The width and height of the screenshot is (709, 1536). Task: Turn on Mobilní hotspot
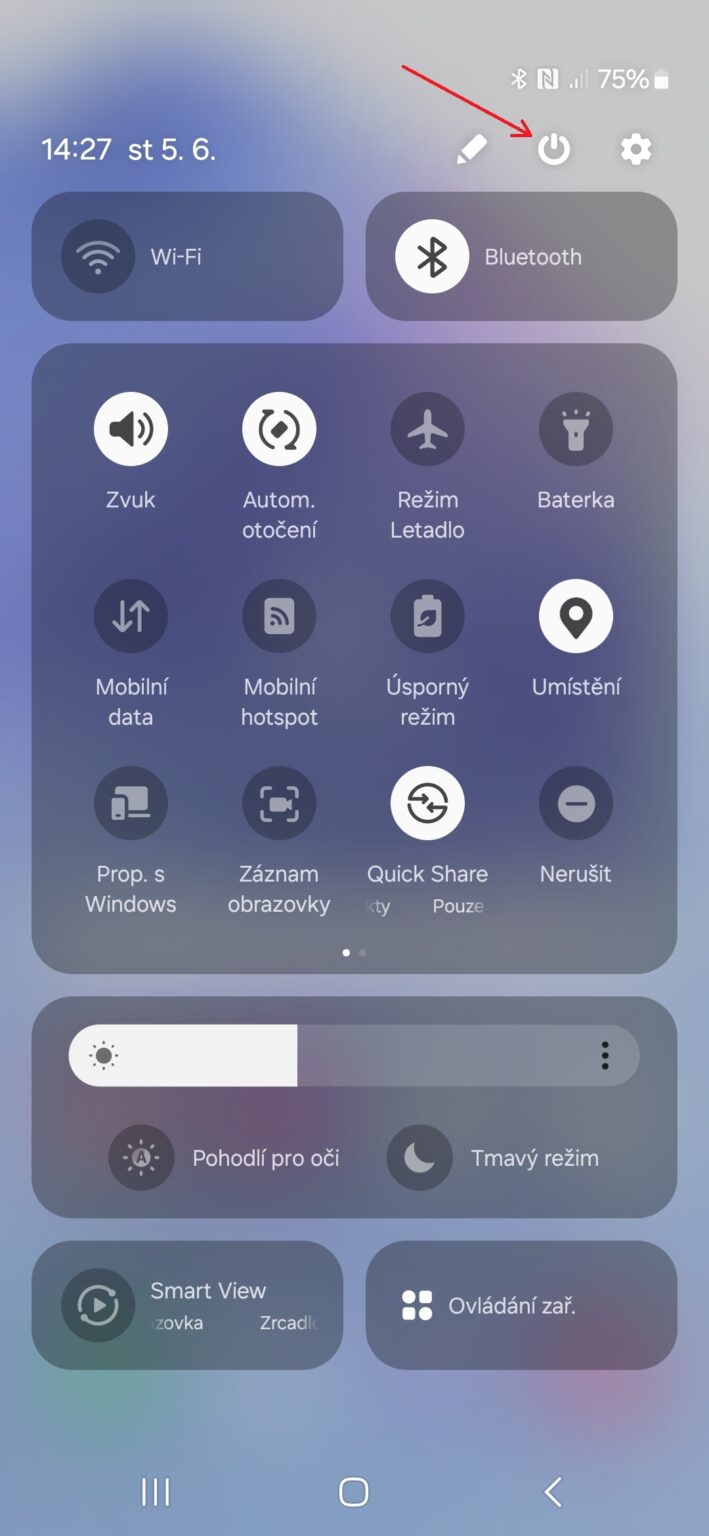(x=279, y=616)
